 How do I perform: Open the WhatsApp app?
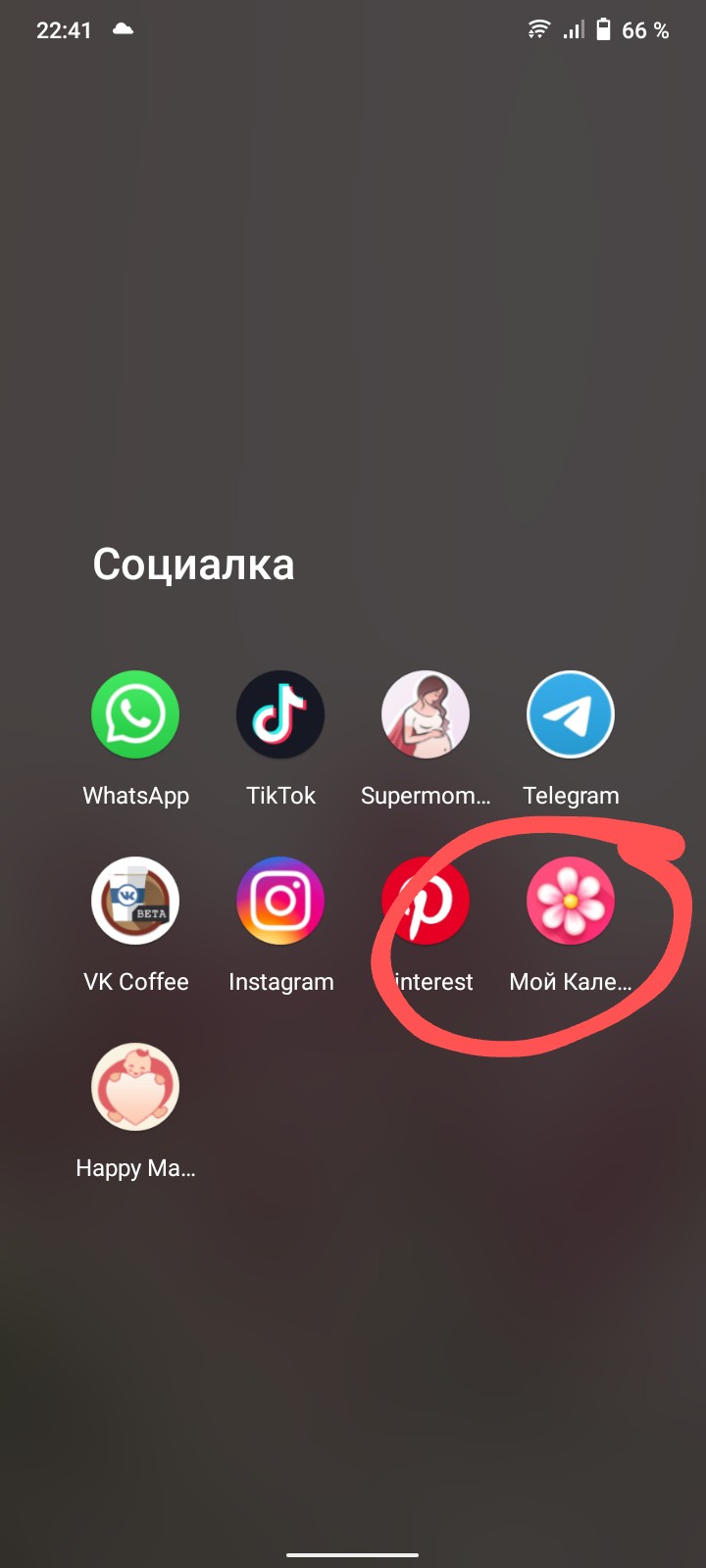135,714
